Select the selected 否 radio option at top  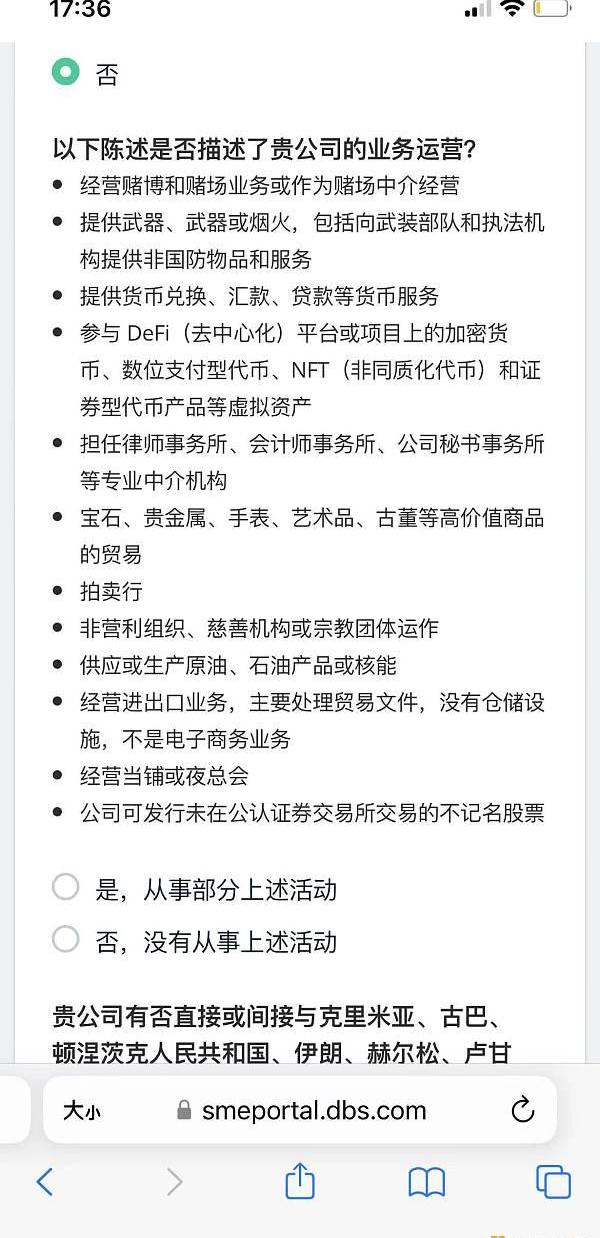click(66, 73)
